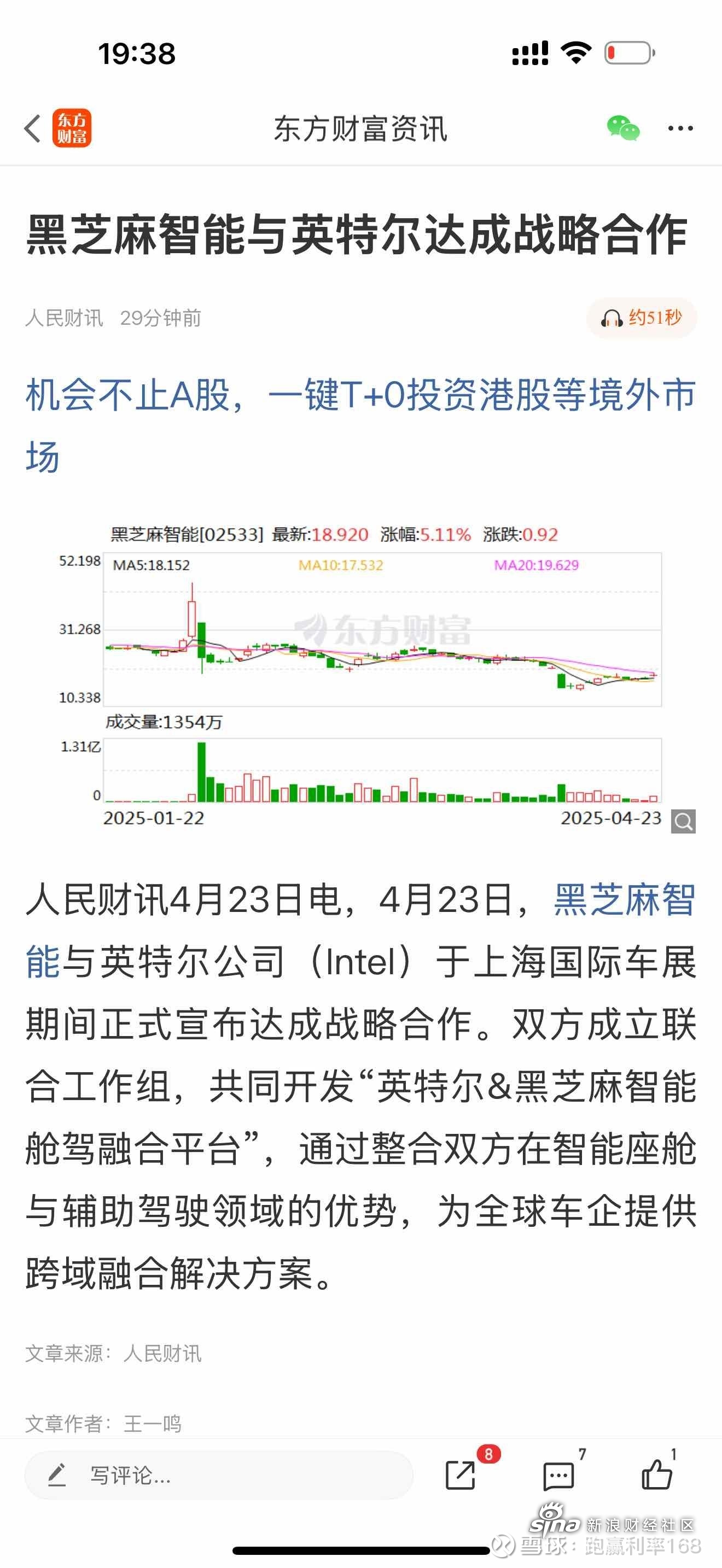Open the three-dot overflow menu
The height and width of the screenshot is (1568, 722).
point(680,128)
